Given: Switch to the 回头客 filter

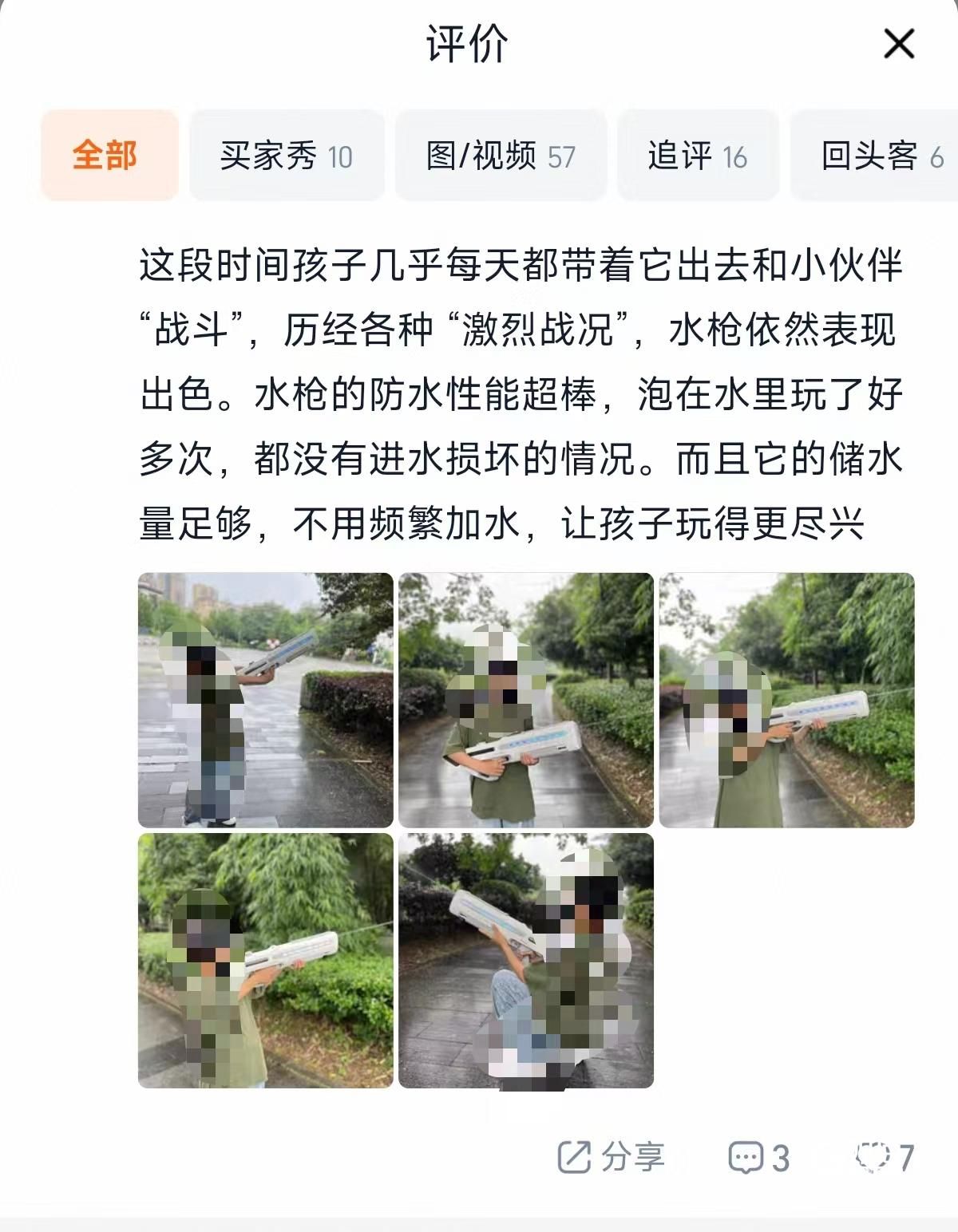Looking at the screenshot, I should click(878, 156).
